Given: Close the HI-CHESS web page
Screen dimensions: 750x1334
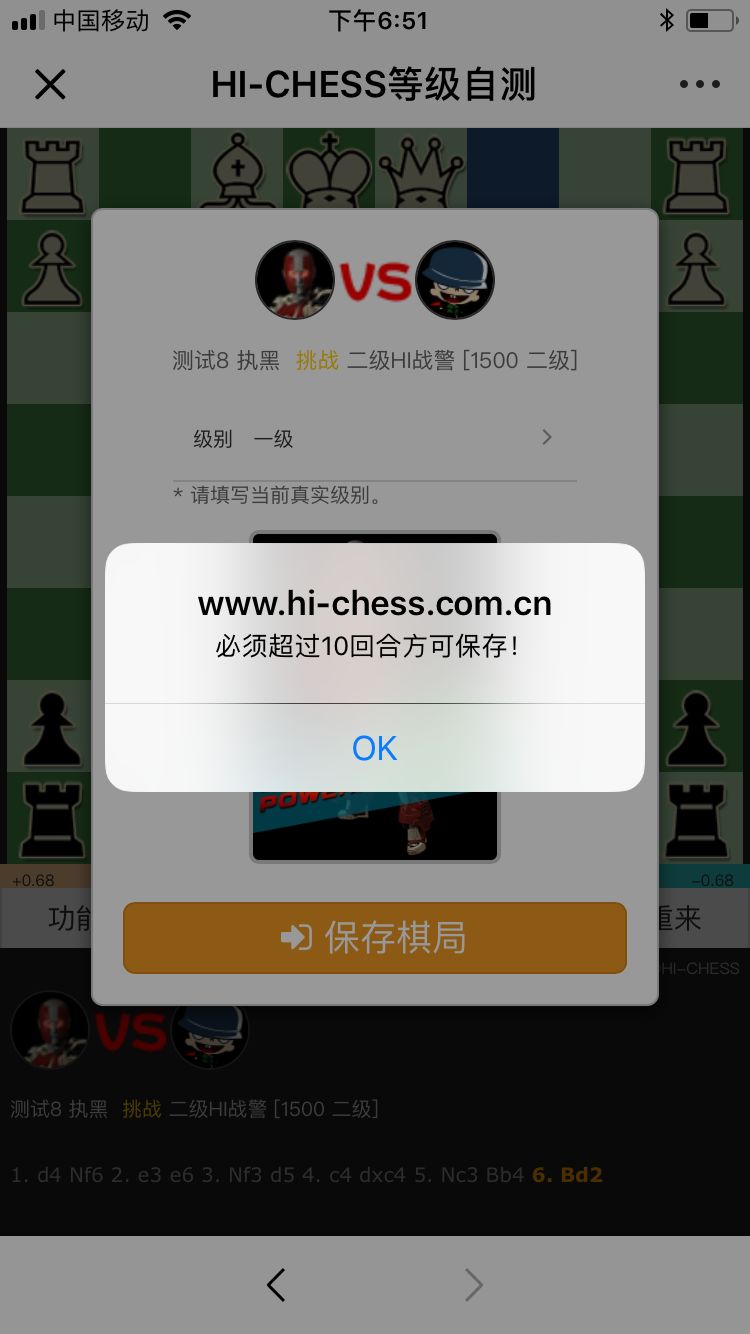Looking at the screenshot, I should [x=50, y=85].
